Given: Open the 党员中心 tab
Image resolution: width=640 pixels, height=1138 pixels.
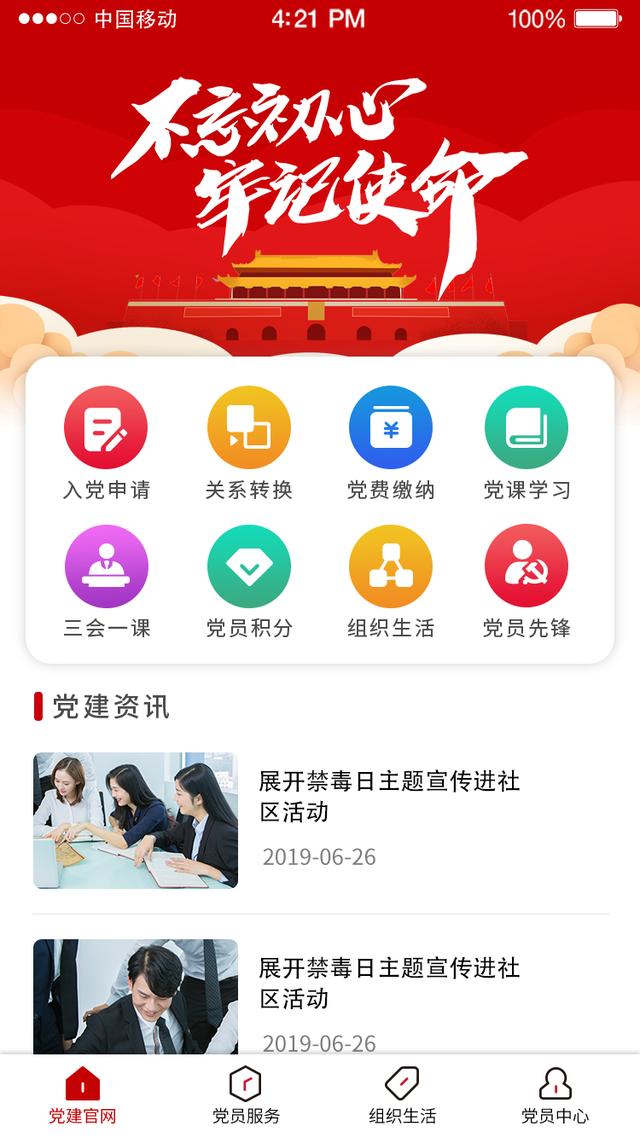Looking at the screenshot, I should tap(555, 1095).
